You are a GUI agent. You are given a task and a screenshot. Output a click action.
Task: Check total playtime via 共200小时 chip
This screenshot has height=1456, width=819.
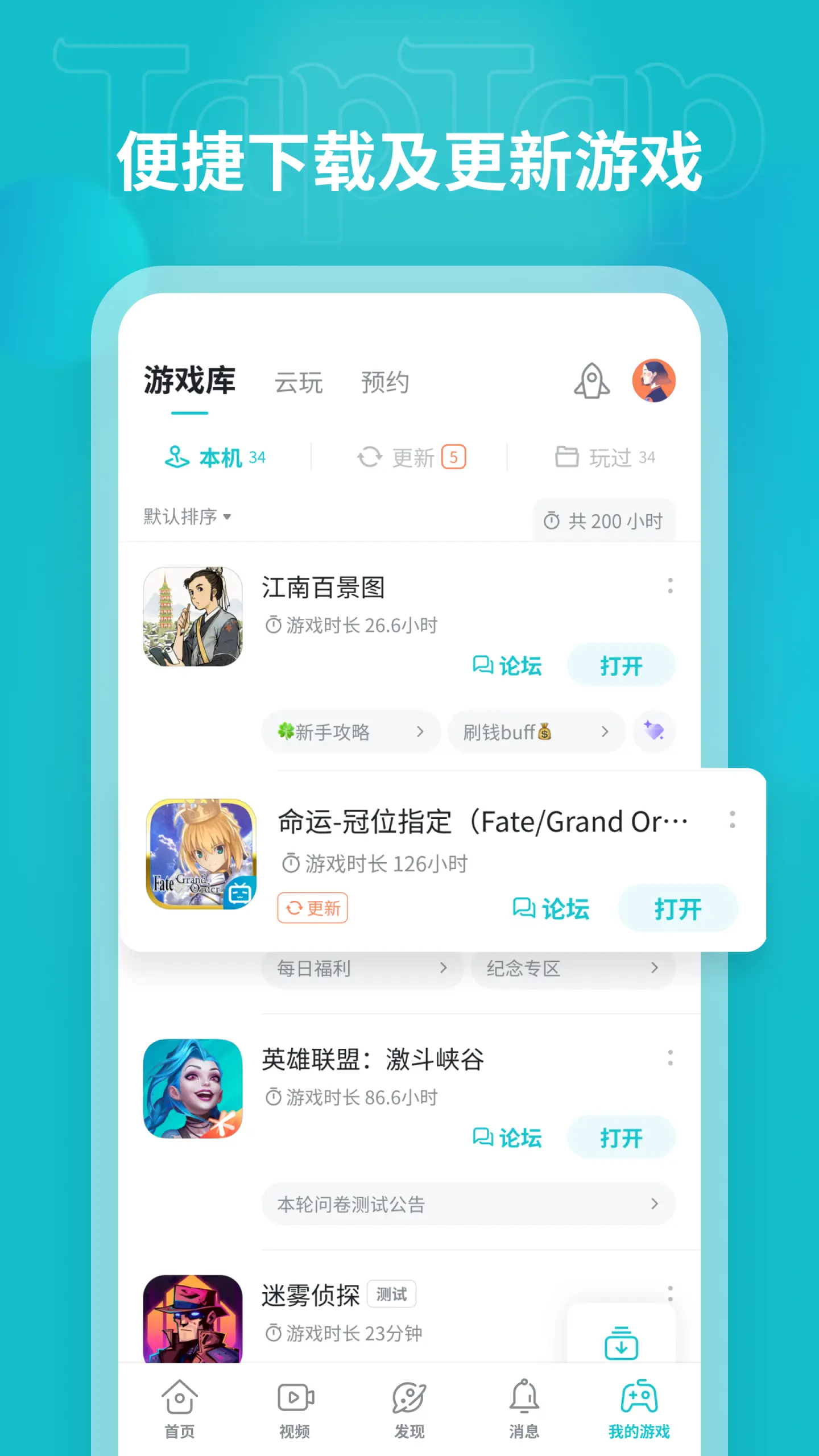[604, 520]
